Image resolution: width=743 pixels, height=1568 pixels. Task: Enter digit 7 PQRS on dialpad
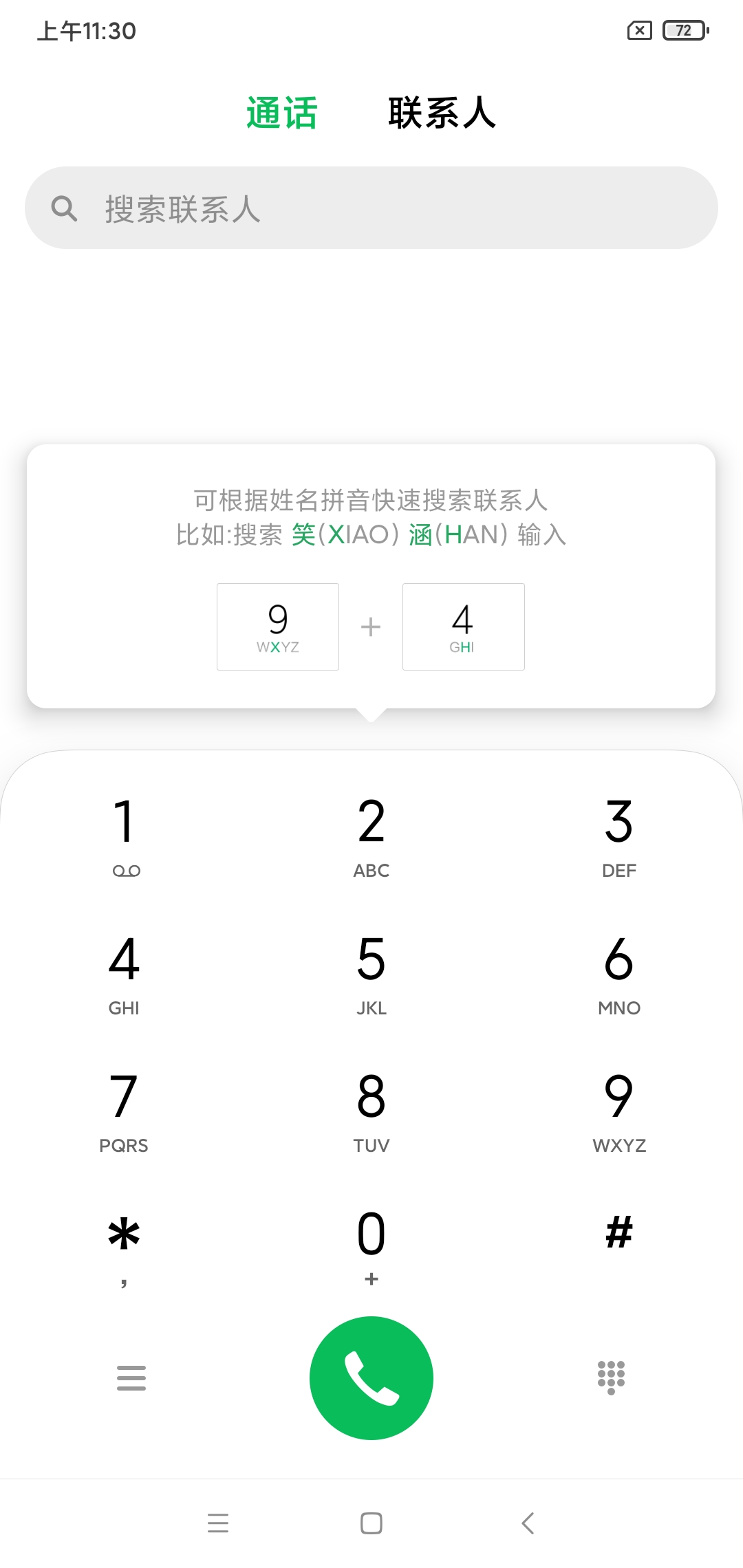click(x=125, y=1110)
